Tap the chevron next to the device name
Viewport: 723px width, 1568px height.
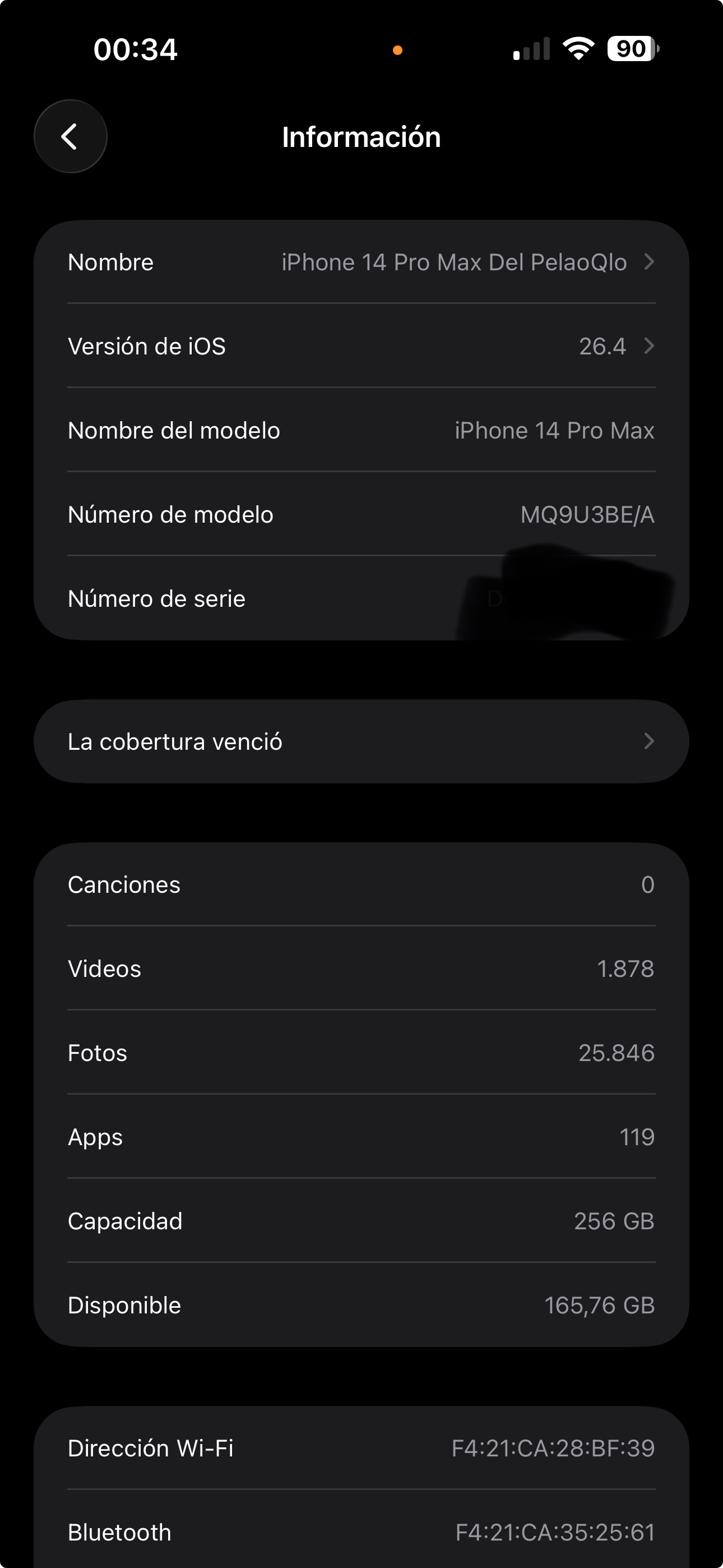tap(650, 262)
